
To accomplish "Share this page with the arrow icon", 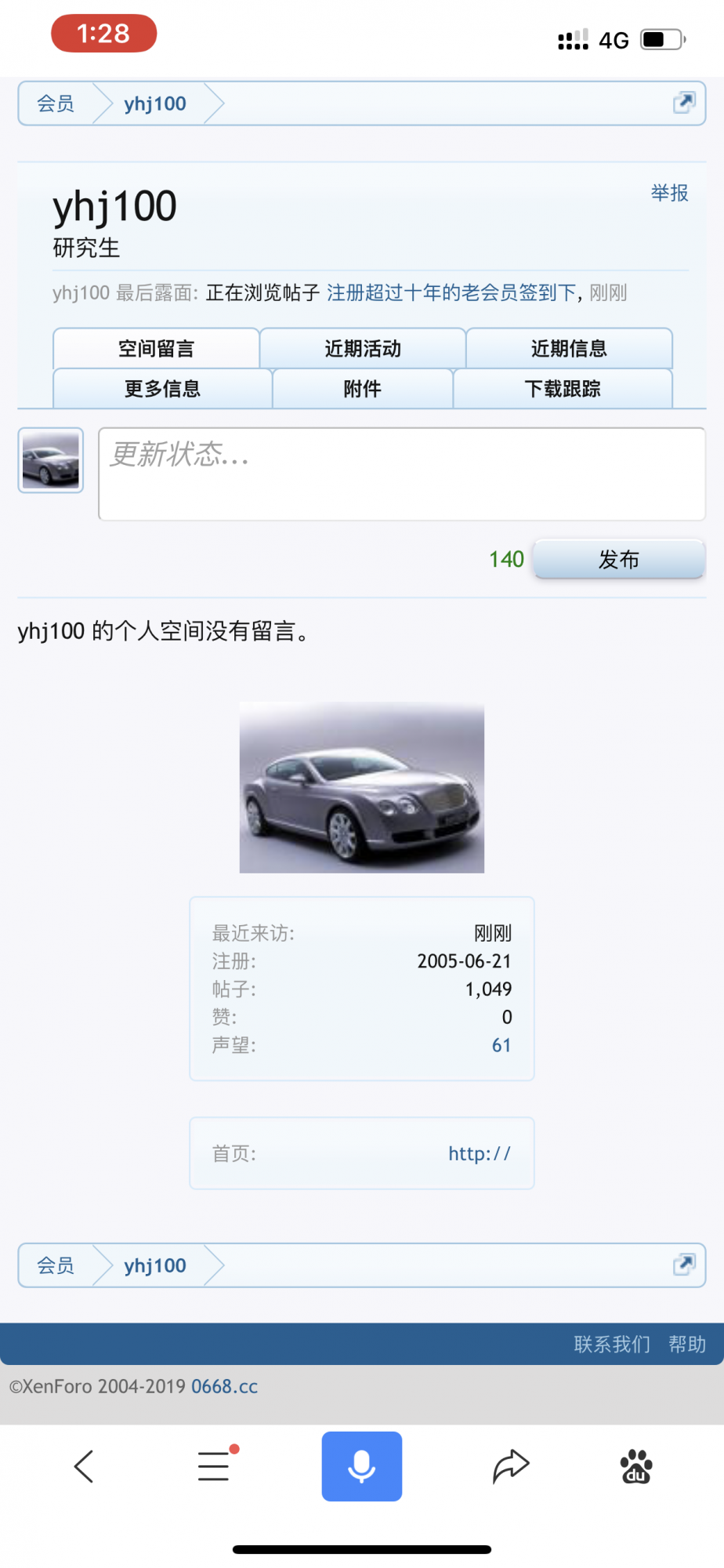I will tap(511, 1466).
